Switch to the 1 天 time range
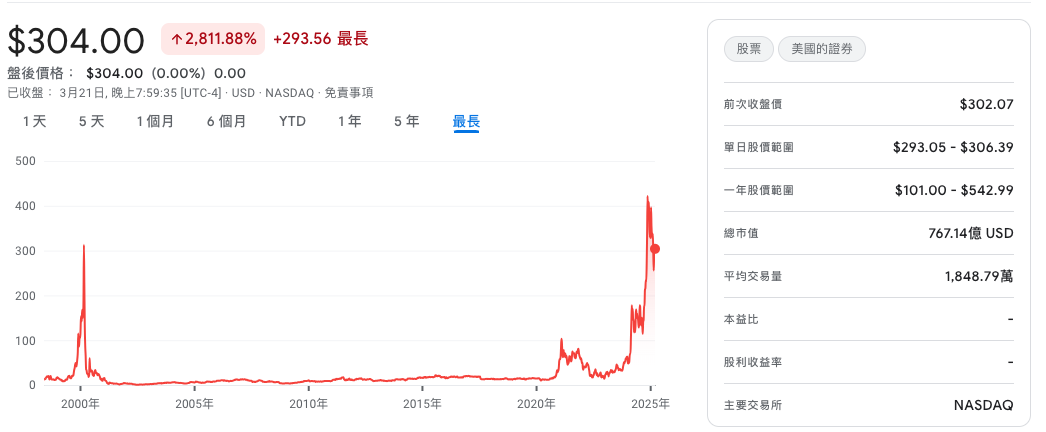1046x432 pixels. [x=35, y=122]
